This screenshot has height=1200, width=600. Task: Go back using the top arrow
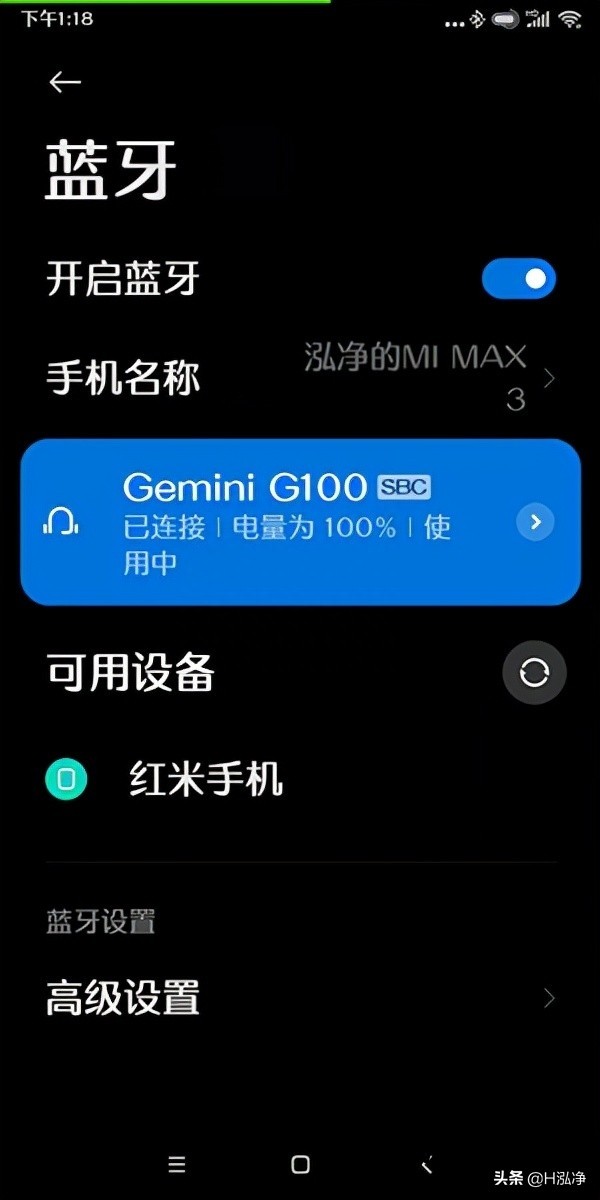tap(65, 83)
